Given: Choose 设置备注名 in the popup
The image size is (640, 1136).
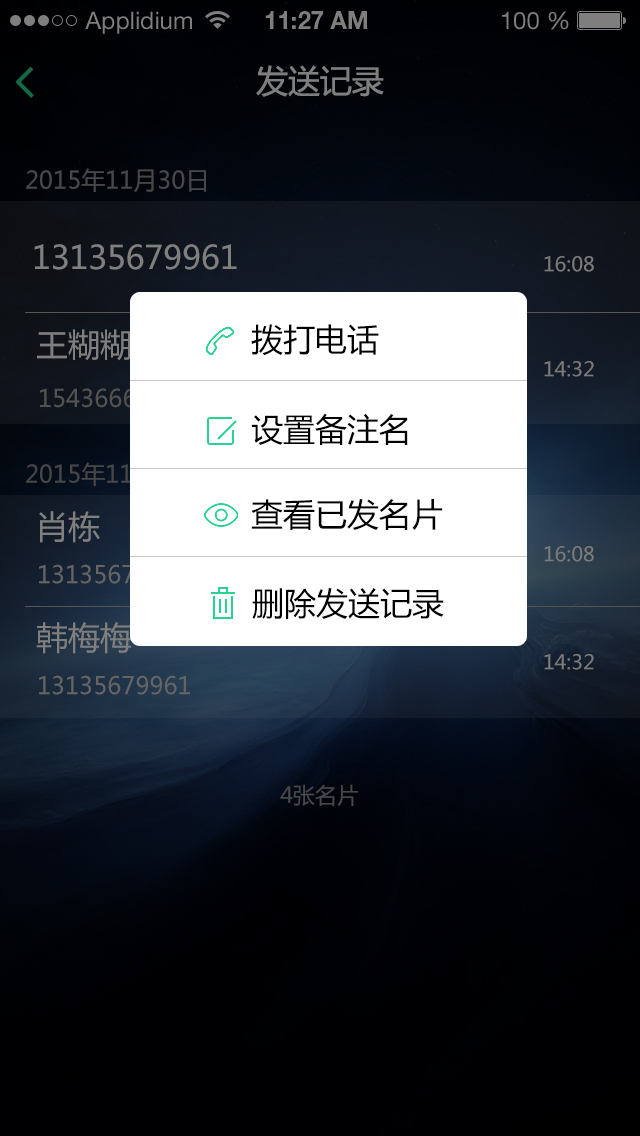Looking at the screenshot, I should [328, 430].
